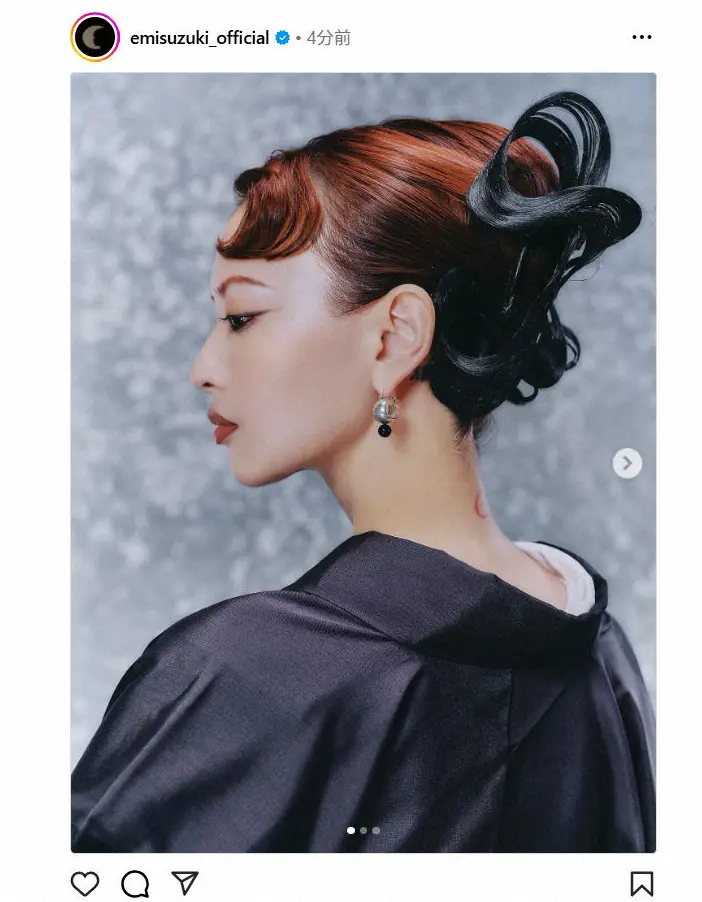
Task: Open the post's three-dot options menu
Action: [641, 38]
